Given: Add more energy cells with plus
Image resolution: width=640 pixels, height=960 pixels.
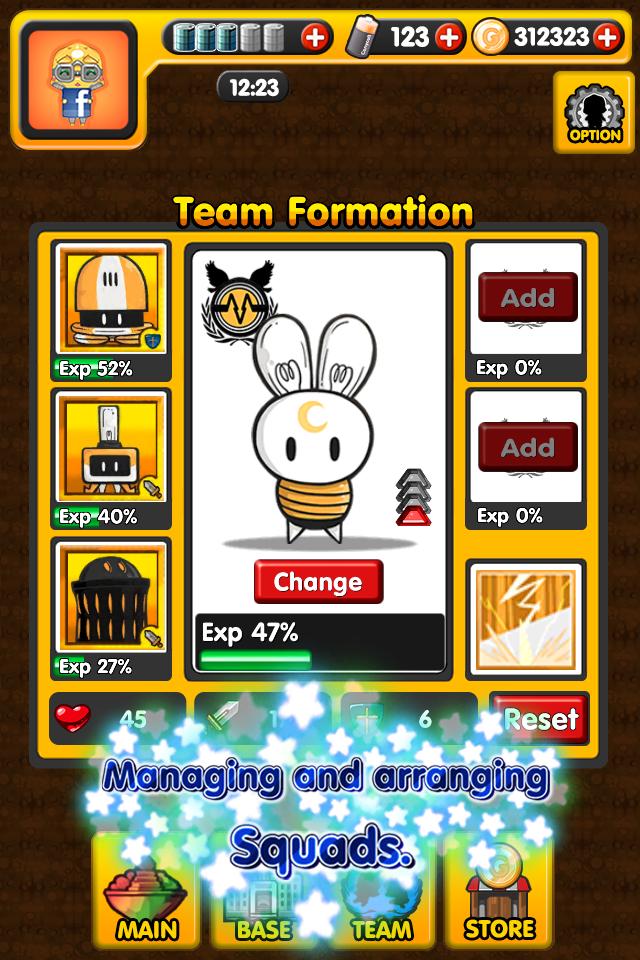Looking at the screenshot, I should click(314, 38).
